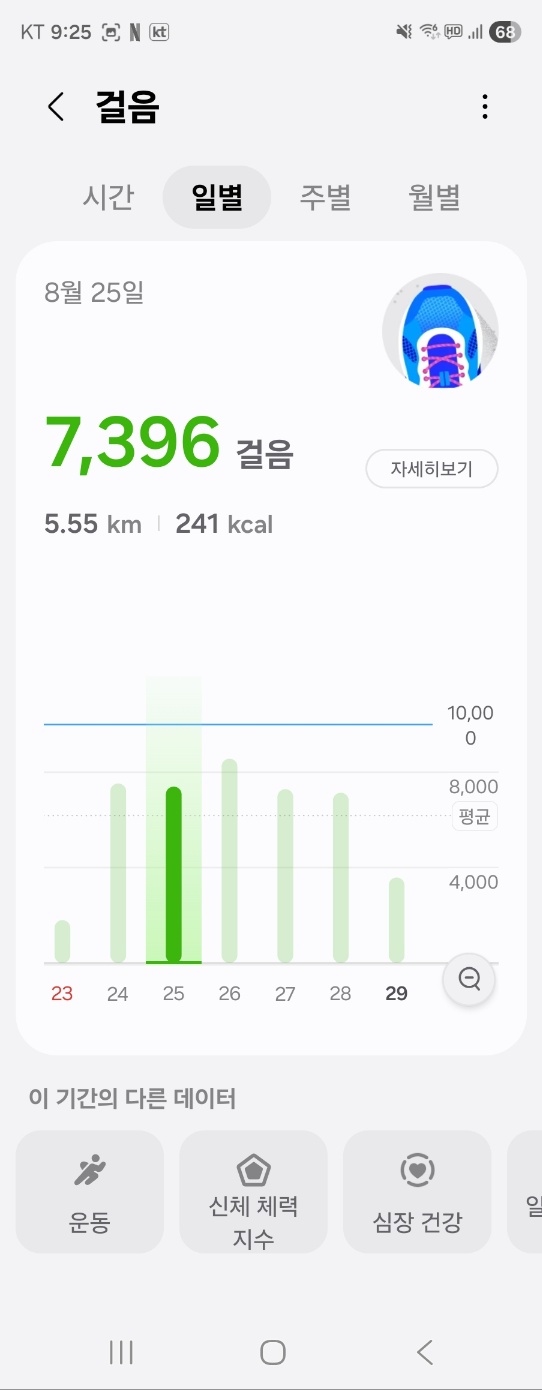Tap the 자세히보기 button

pos(432,468)
